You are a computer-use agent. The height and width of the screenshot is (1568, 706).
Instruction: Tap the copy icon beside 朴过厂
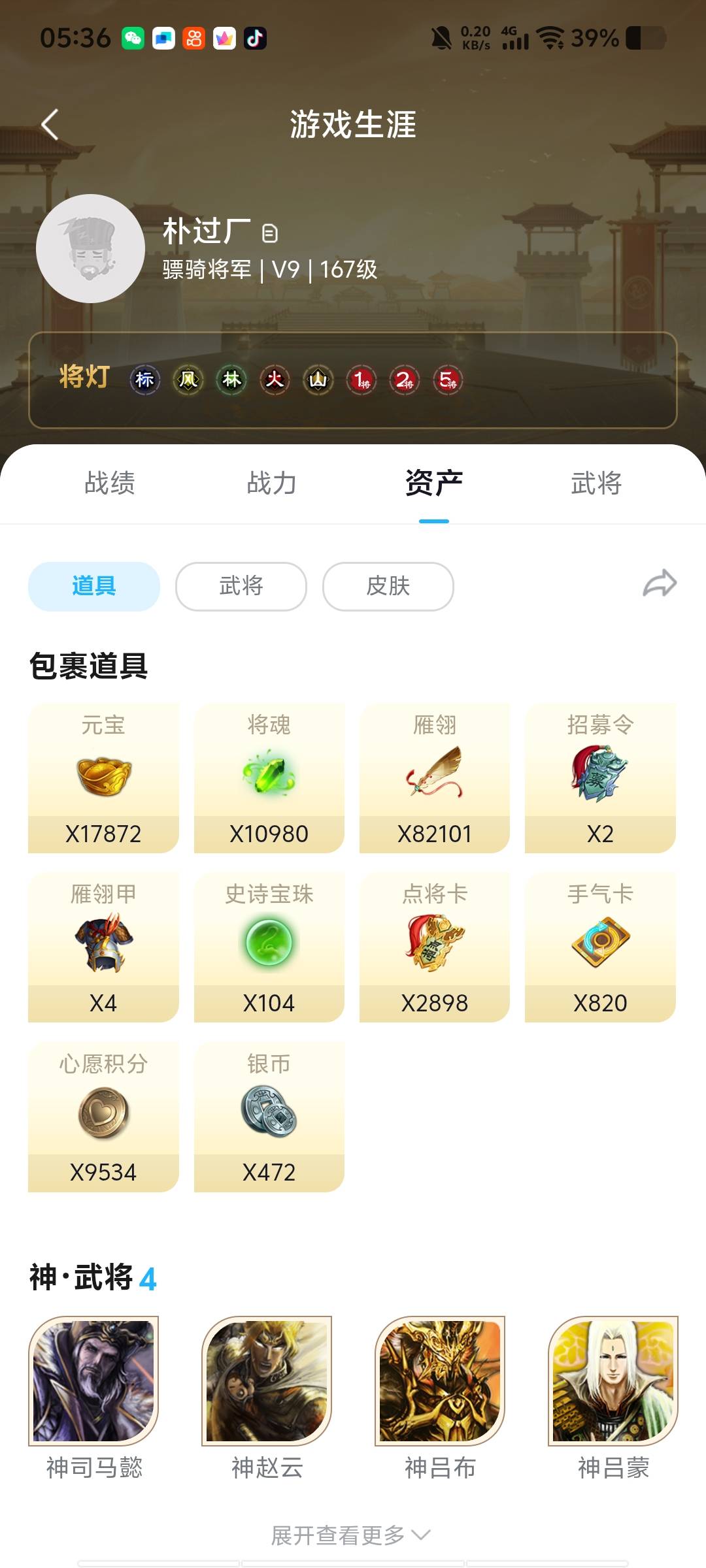[269, 233]
